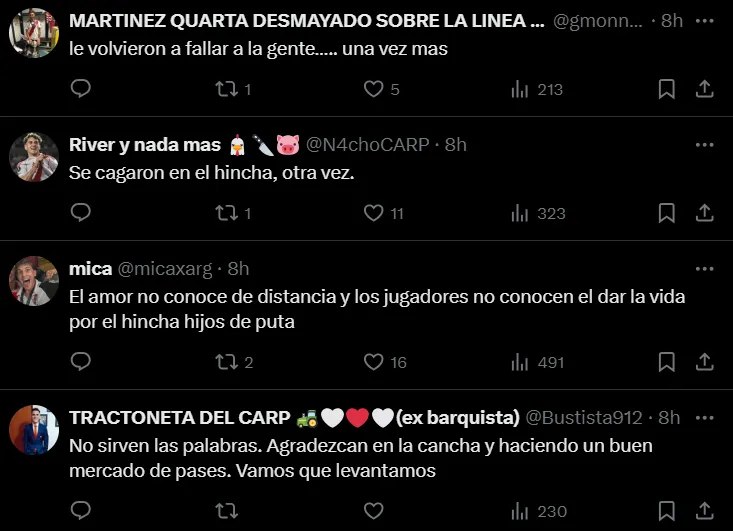The width and height of the screenshot is (733, 531).
Task: Retweet mica's tweet
Action: pos(228,362)
